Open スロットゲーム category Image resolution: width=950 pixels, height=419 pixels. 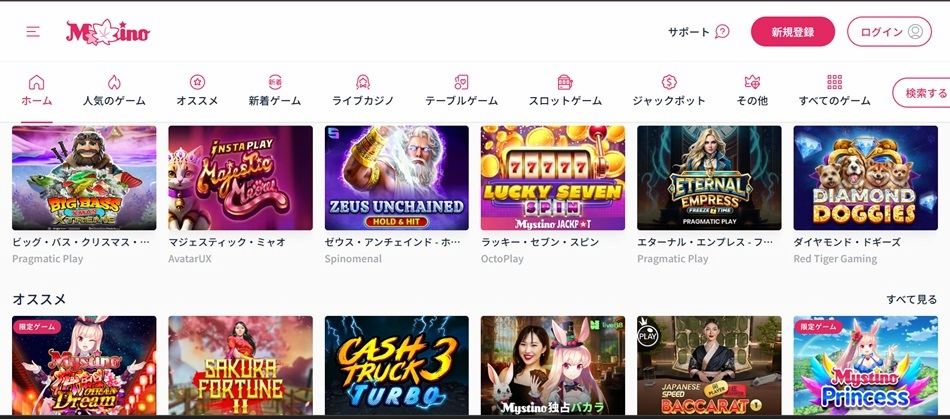[565, 90]
